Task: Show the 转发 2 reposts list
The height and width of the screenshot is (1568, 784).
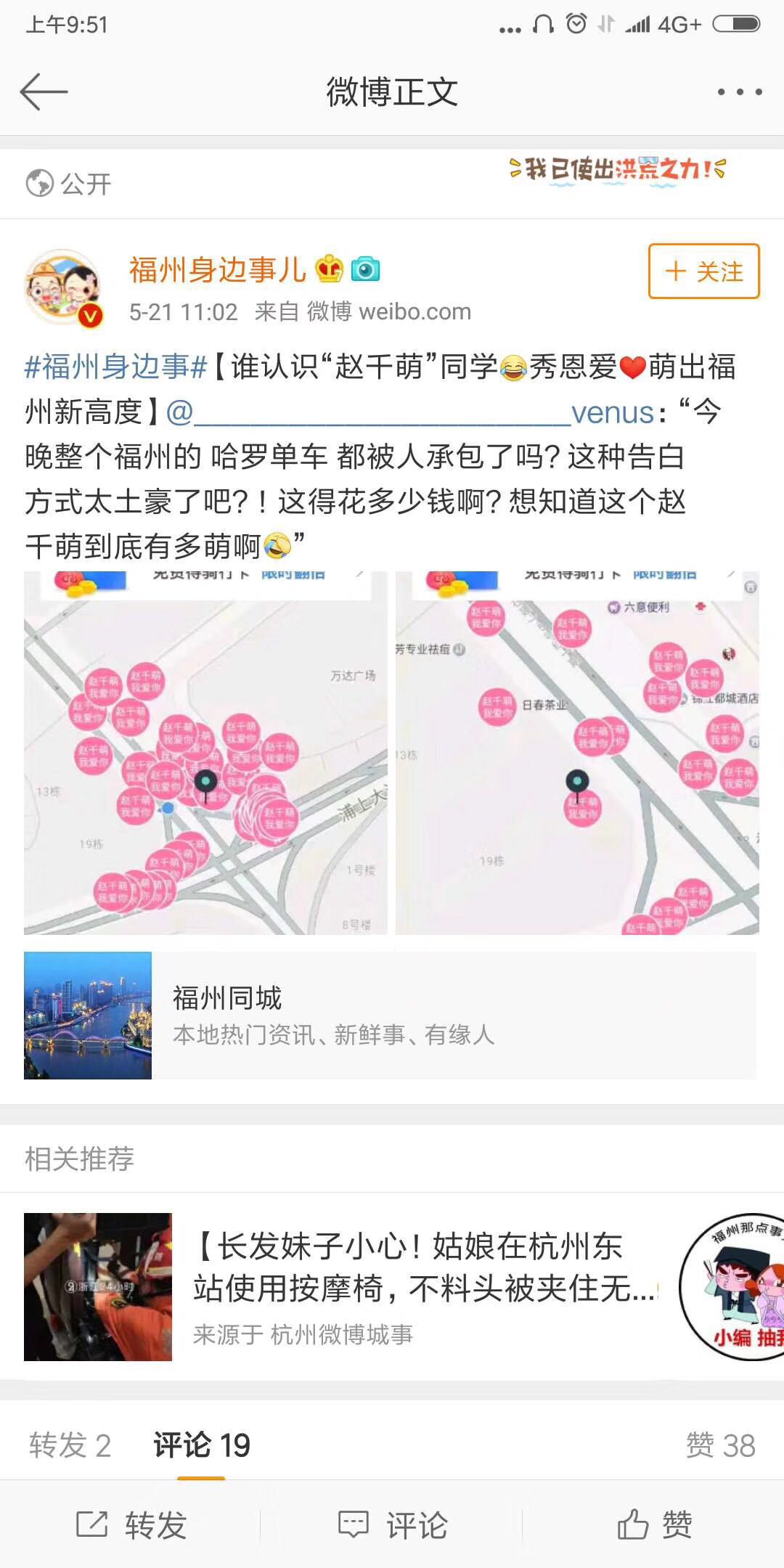Action: [70, 1445]
